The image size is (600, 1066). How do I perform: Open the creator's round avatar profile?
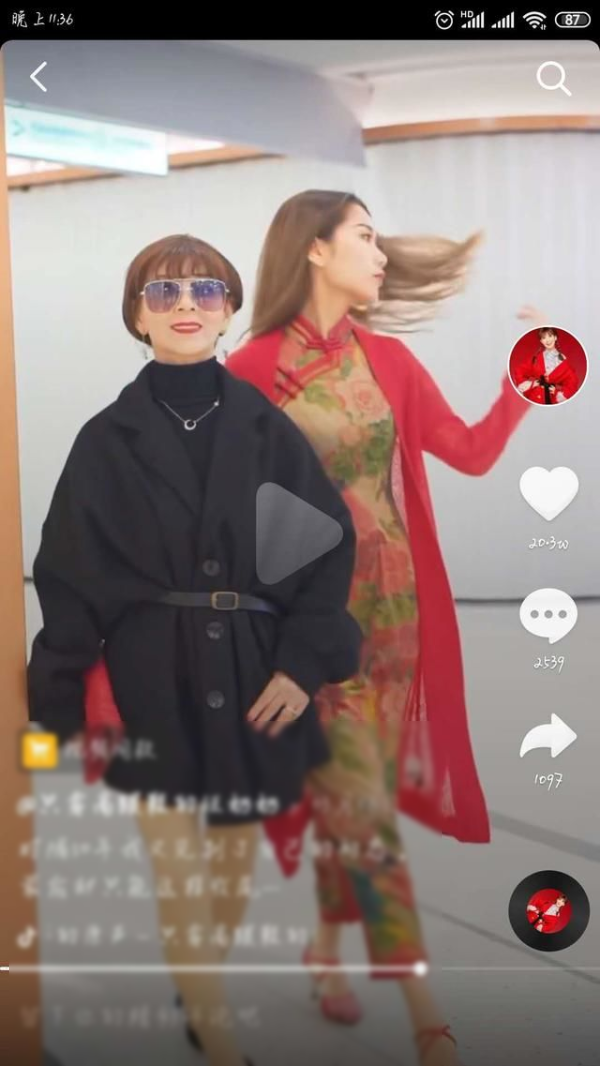pos(547,365)
